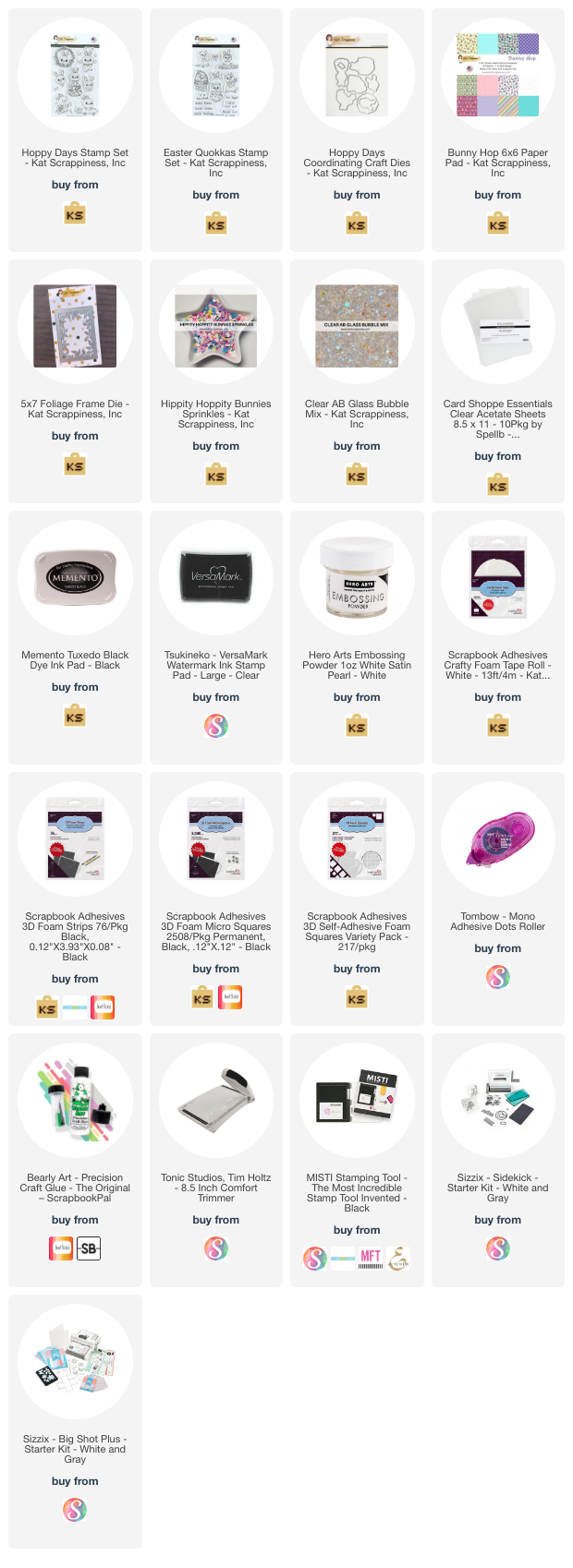This screenshot has width=573, height=1568.
Task: Open Scrapbook Adhesives Crafty Foam Tape Roll
Action: (497, 578)
